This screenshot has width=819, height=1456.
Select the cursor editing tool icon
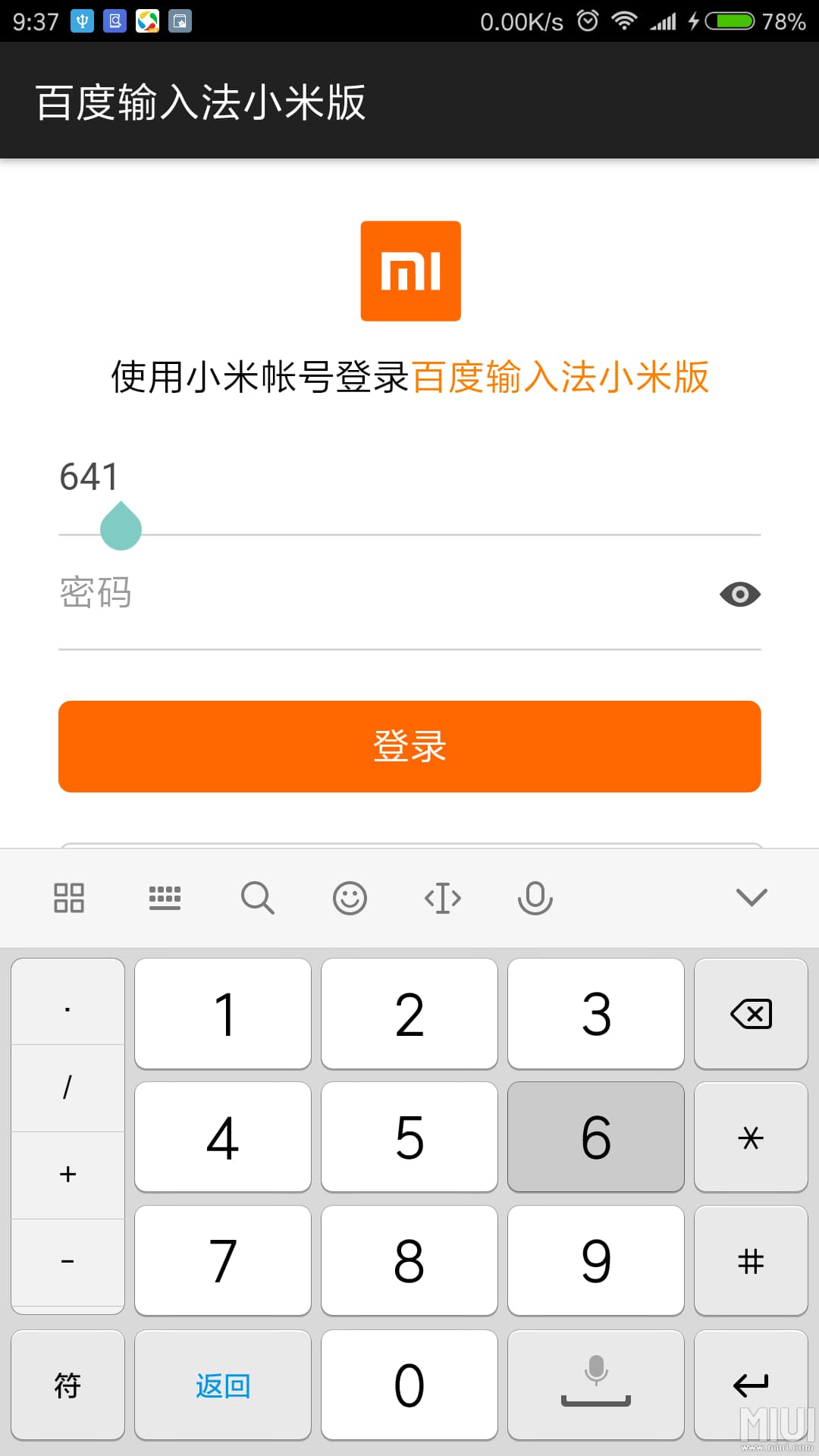pyautogui.click(x=443, y=898)
